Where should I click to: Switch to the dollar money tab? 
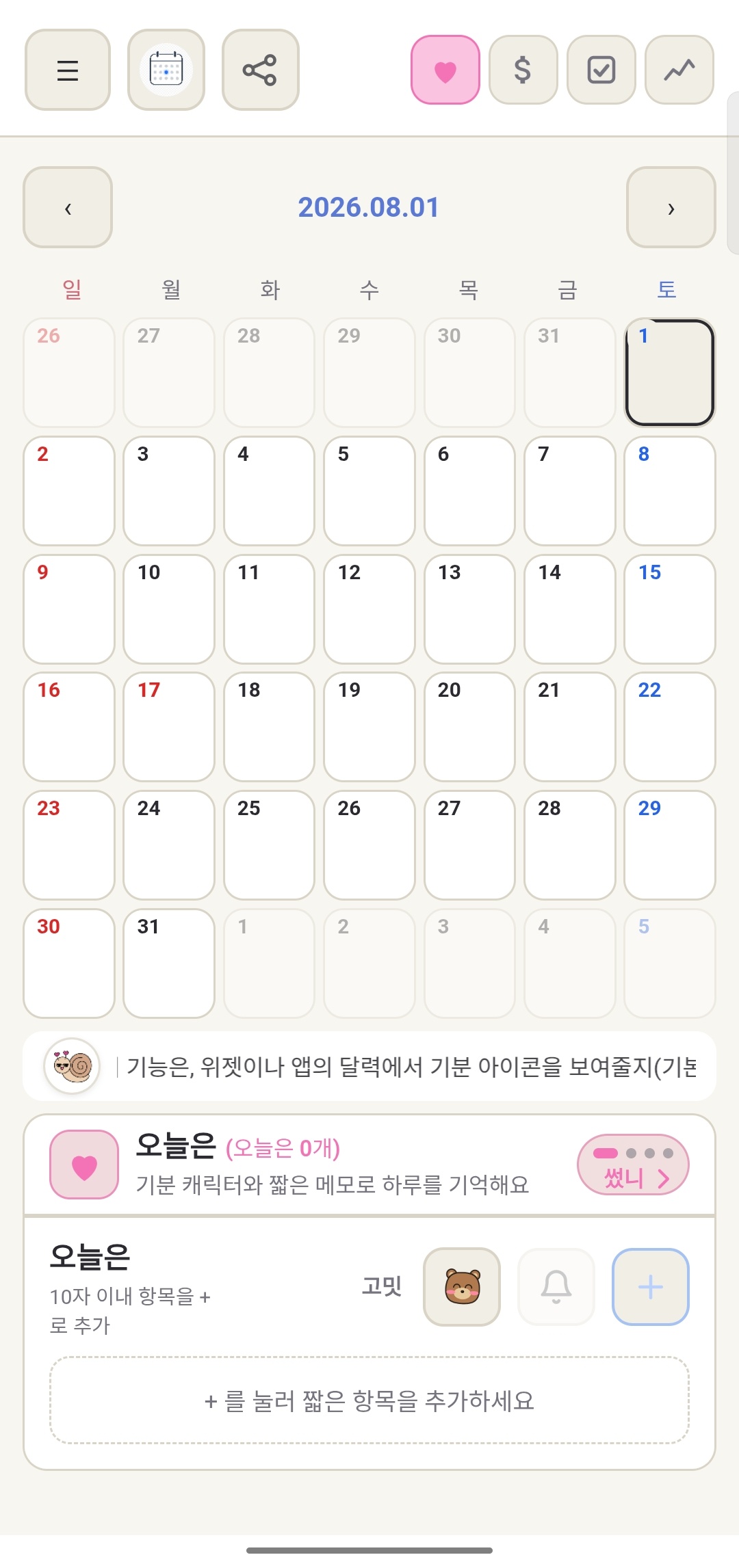click(523, 70)
